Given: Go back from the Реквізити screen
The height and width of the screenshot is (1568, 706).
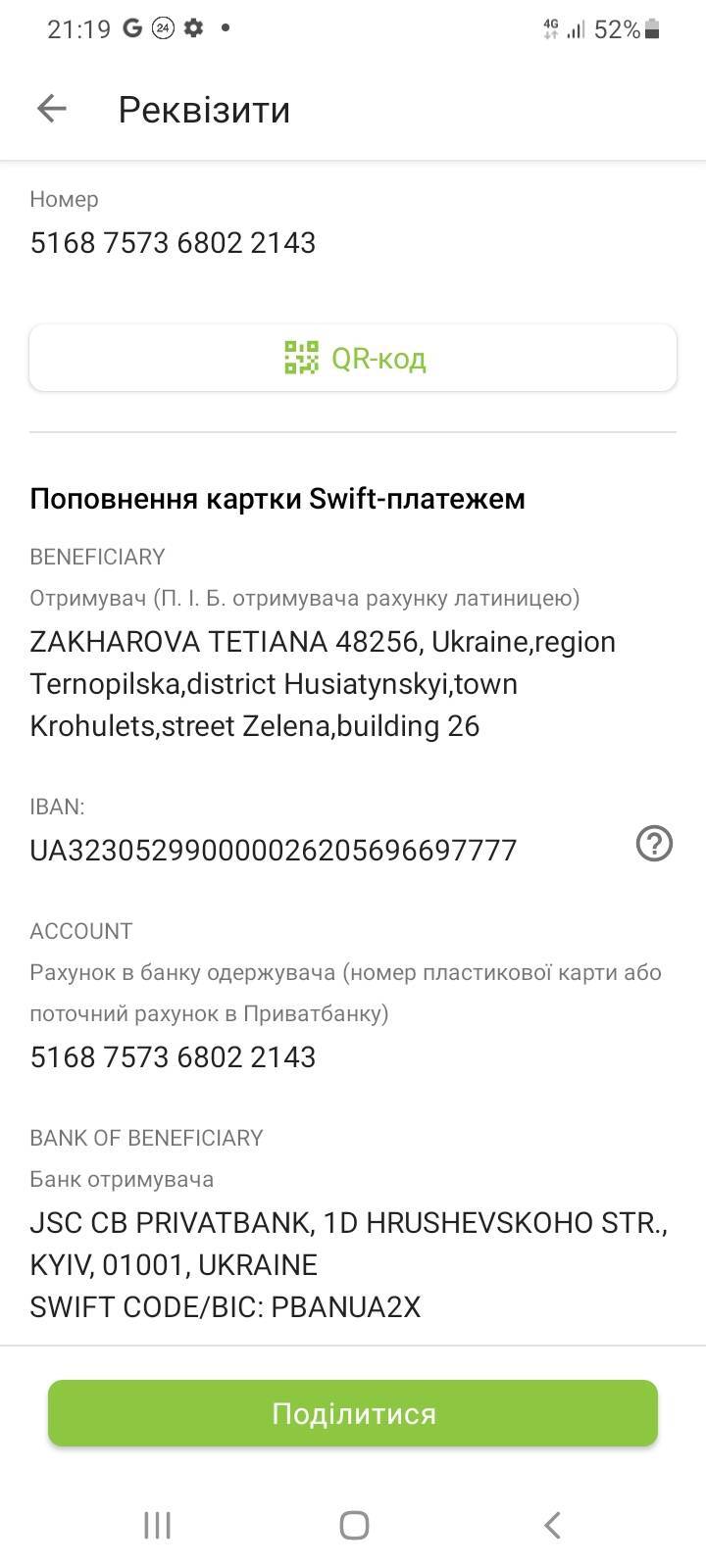Looking at the screenshot, I should 51,109.
